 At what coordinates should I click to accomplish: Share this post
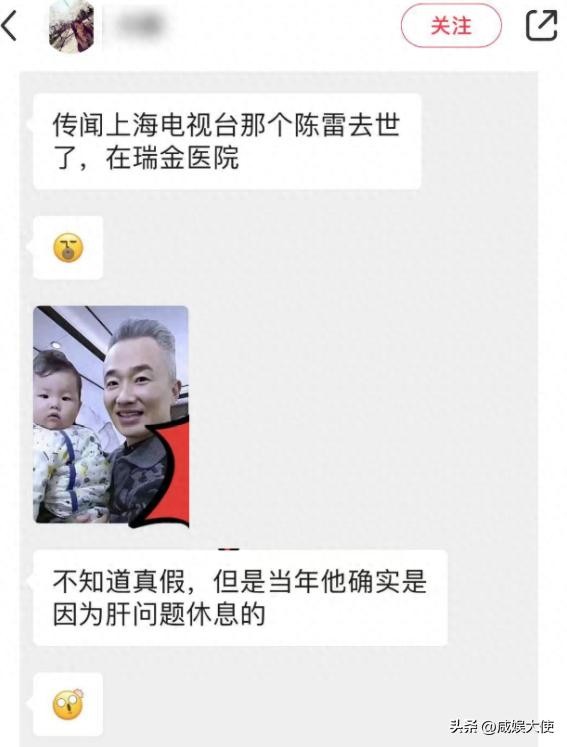(542, 26)
